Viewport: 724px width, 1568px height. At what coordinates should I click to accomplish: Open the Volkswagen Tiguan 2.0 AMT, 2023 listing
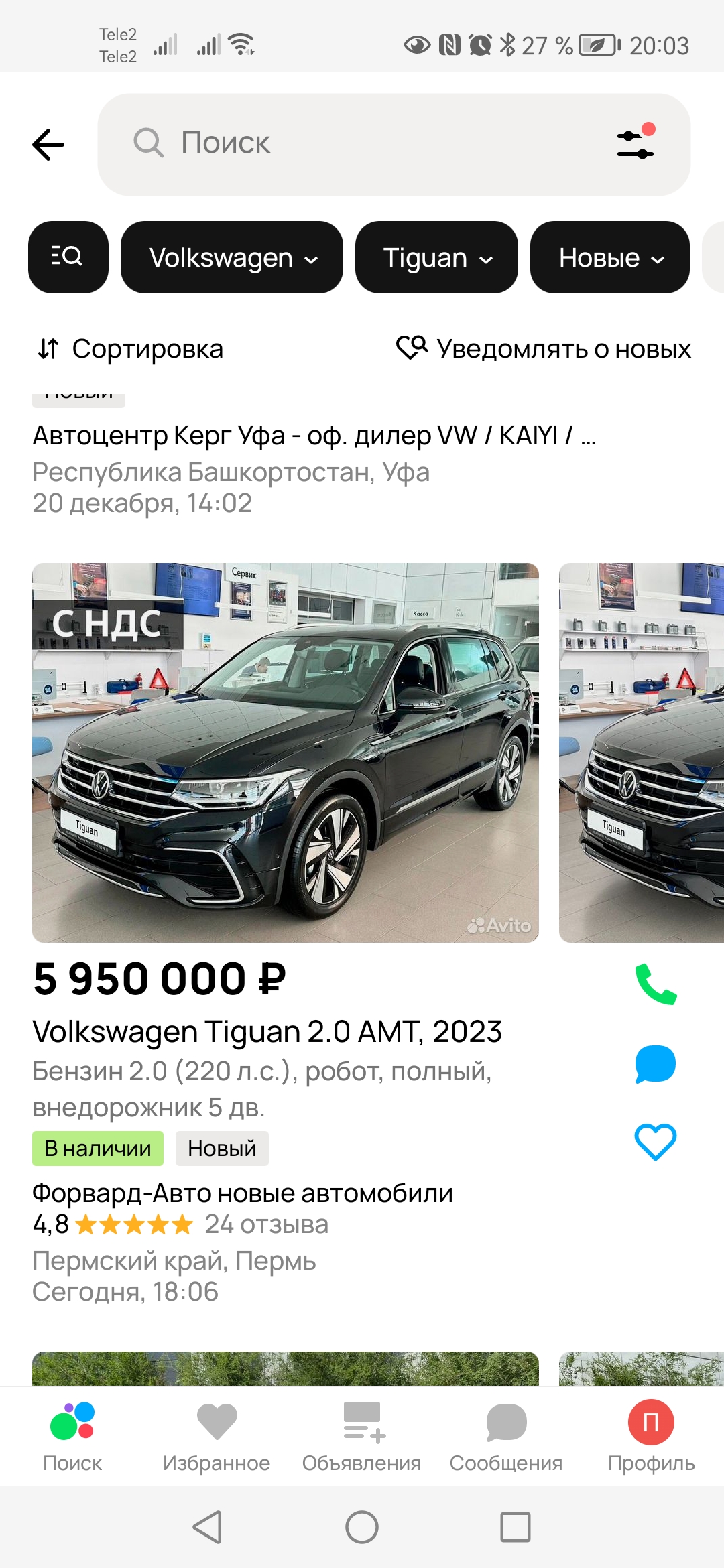tap(267, 1032)
